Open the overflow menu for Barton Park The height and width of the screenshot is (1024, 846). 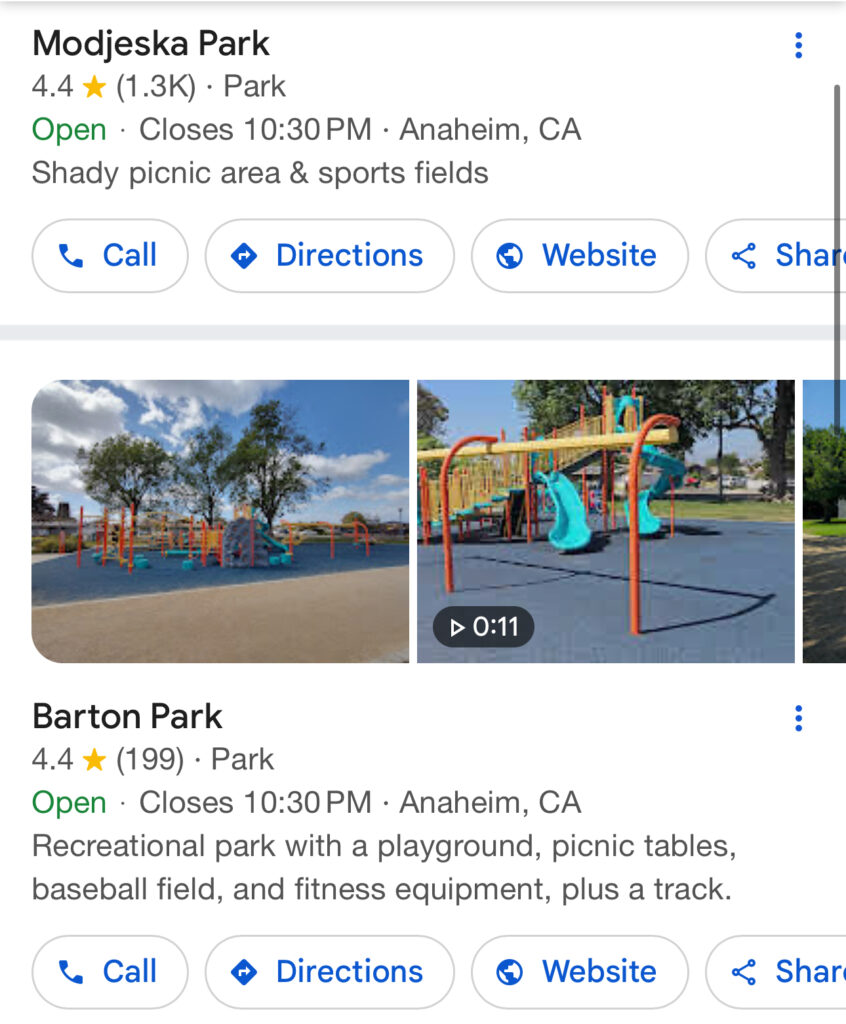pyautogui.click(x=797, y=718)
